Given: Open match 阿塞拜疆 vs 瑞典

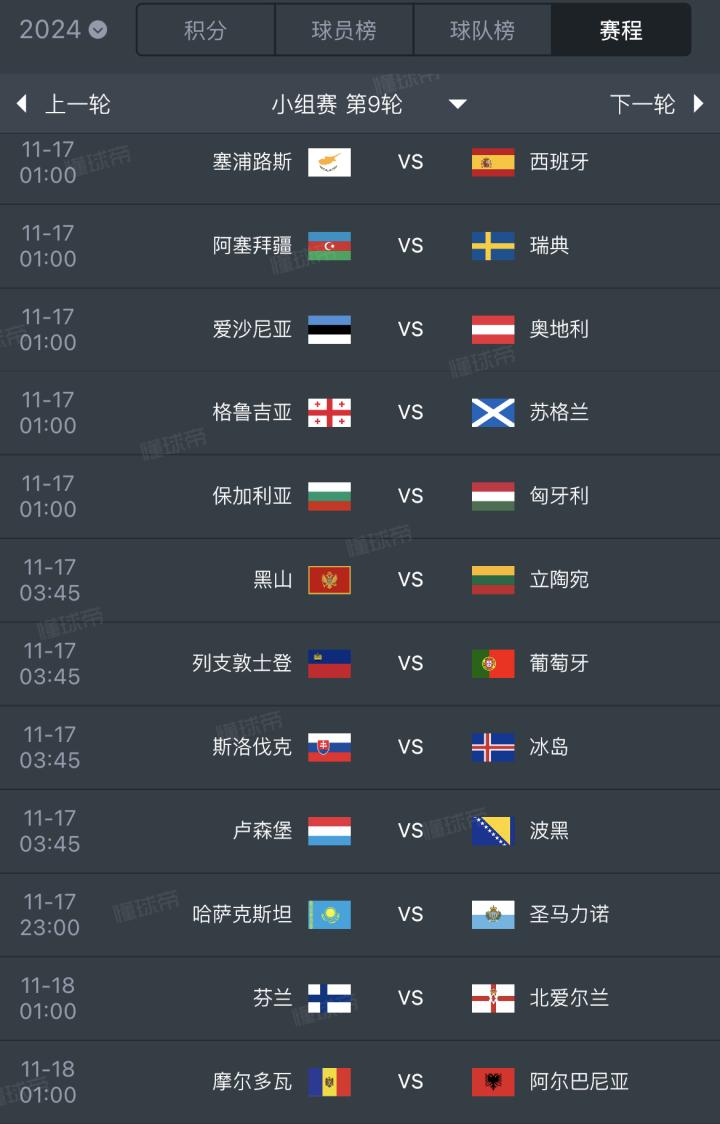Looking at the screenshot, I should point(410,246).
